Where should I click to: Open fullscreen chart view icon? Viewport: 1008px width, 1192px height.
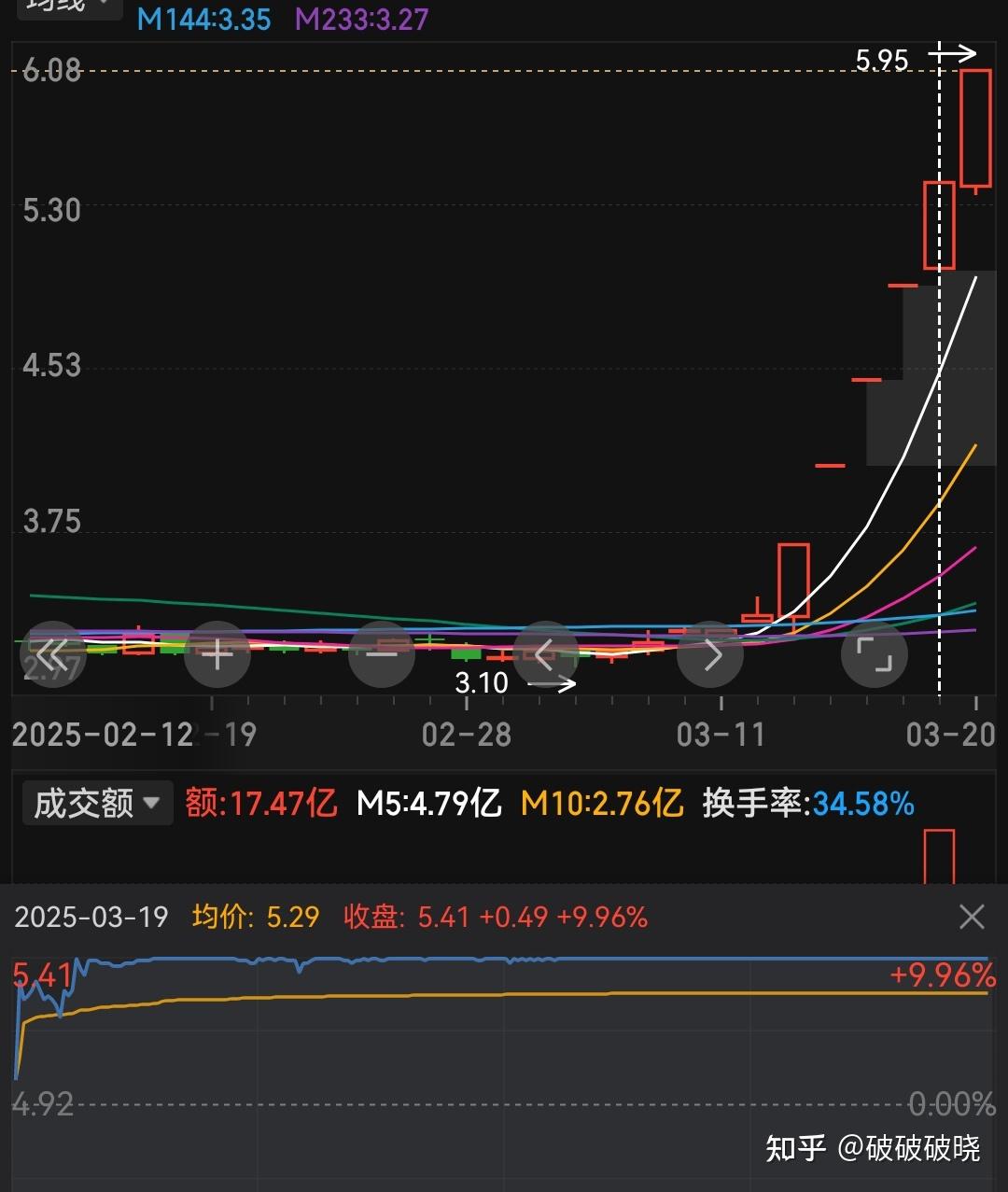point(875,654)
